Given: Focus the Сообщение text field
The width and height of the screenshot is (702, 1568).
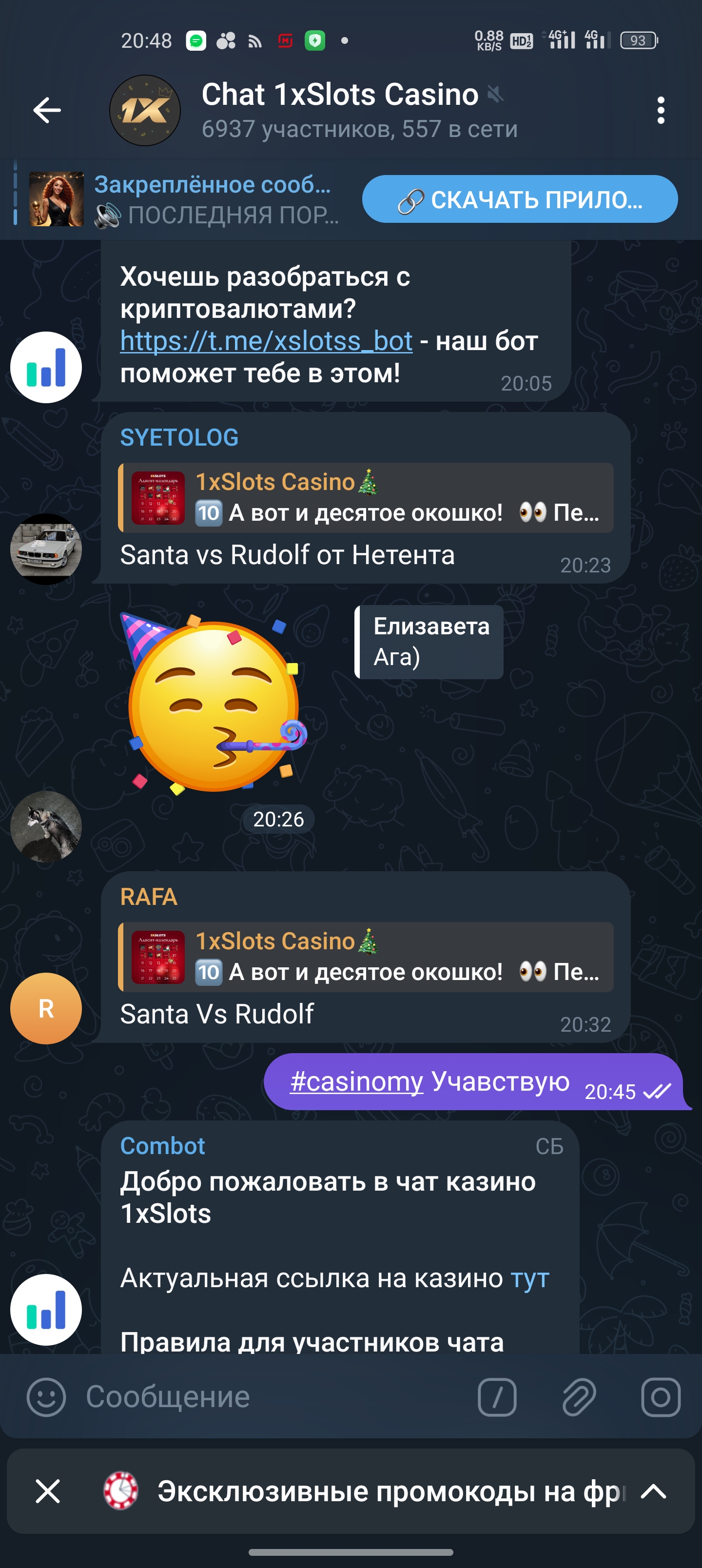Looking at the screenshot, I should [268, 1397].
